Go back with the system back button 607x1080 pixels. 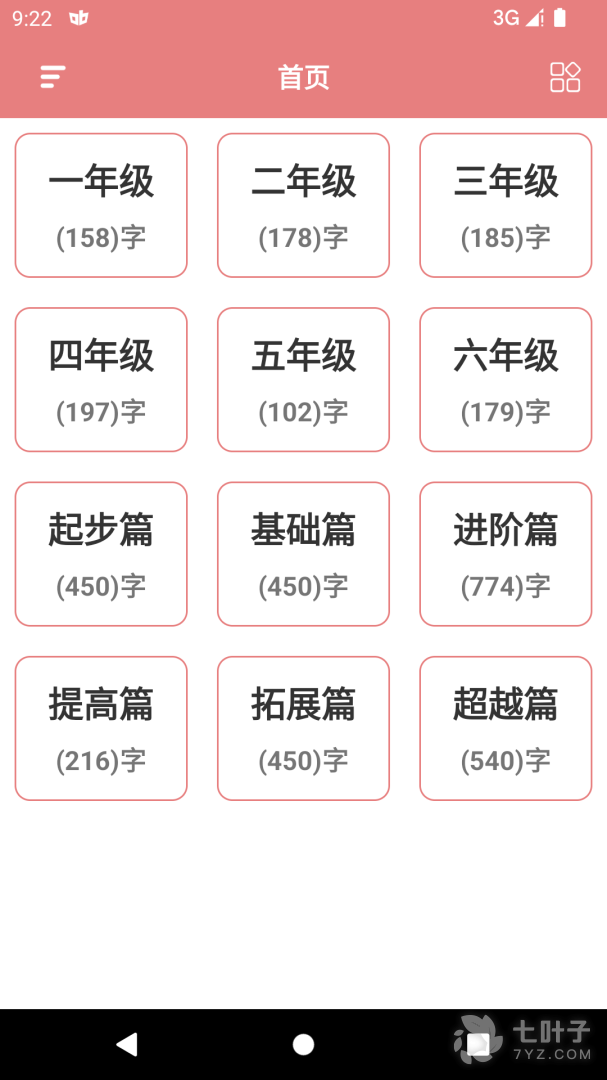[127, 1045]
